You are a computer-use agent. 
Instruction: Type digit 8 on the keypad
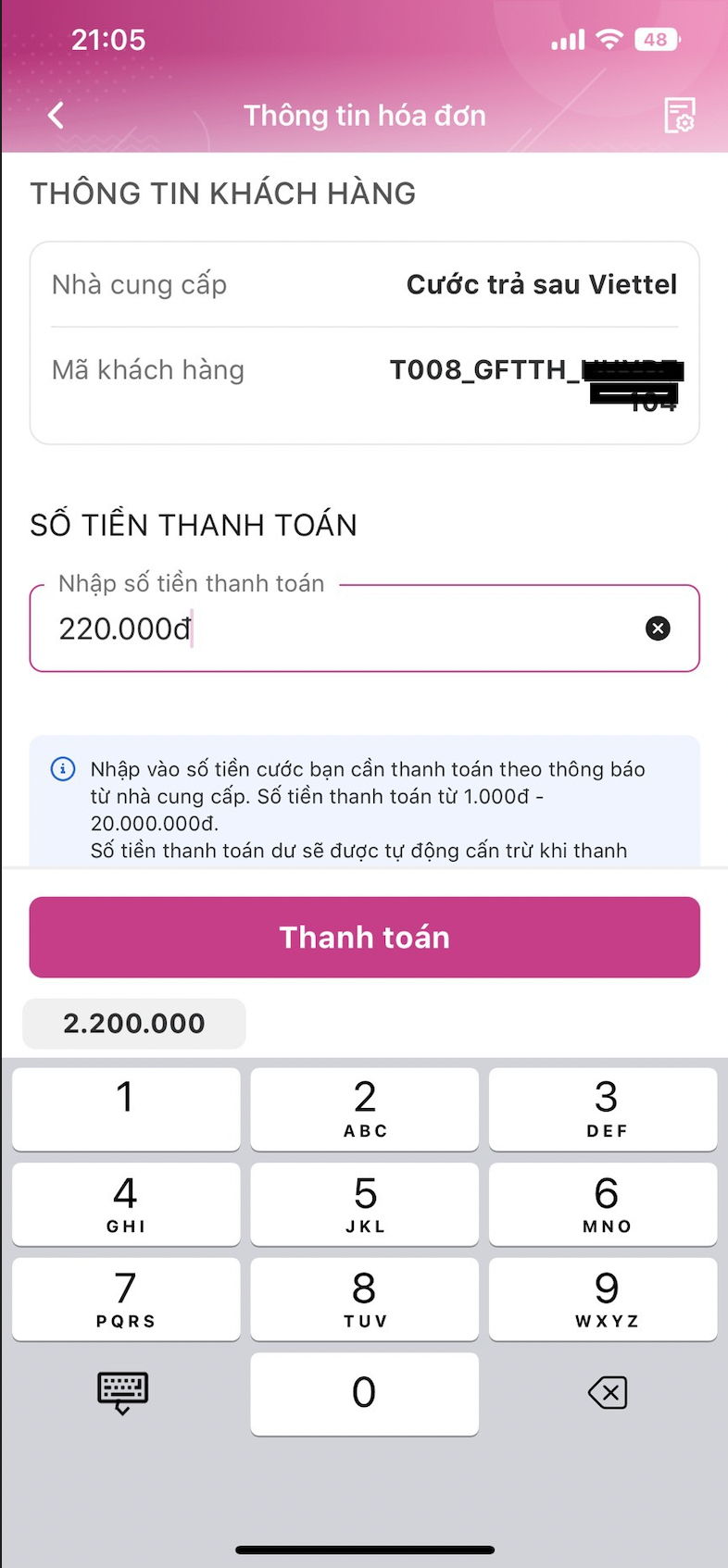click(x=364, y=1299)
